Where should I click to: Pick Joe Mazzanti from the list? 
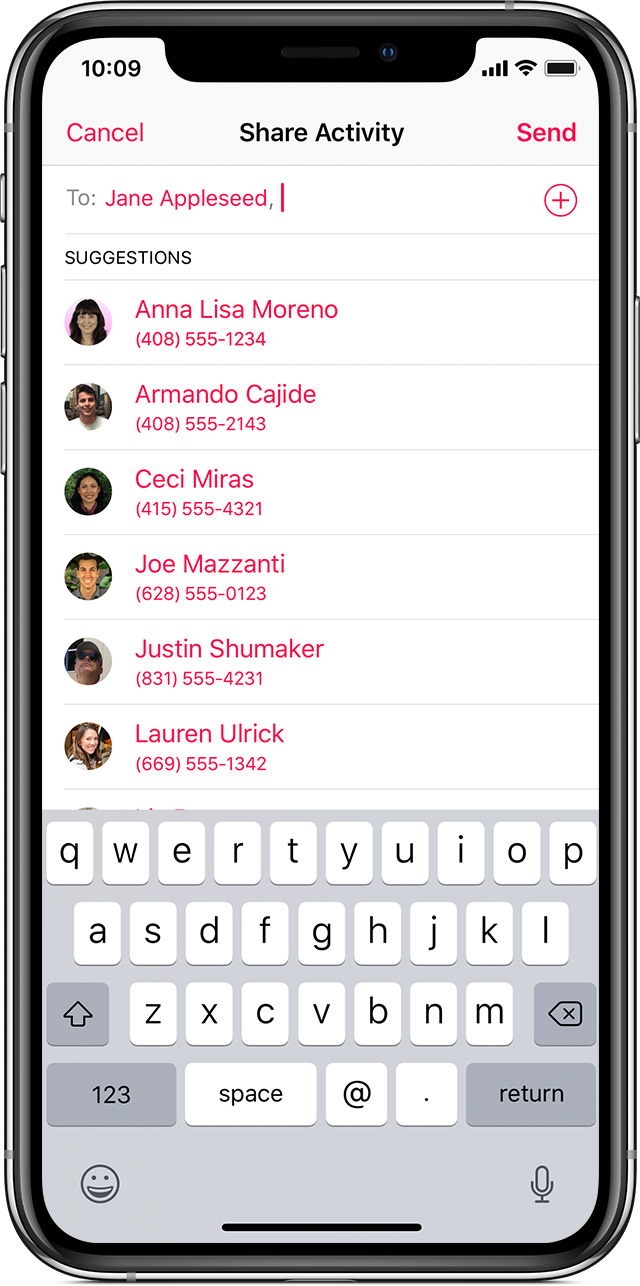(320, 578)
